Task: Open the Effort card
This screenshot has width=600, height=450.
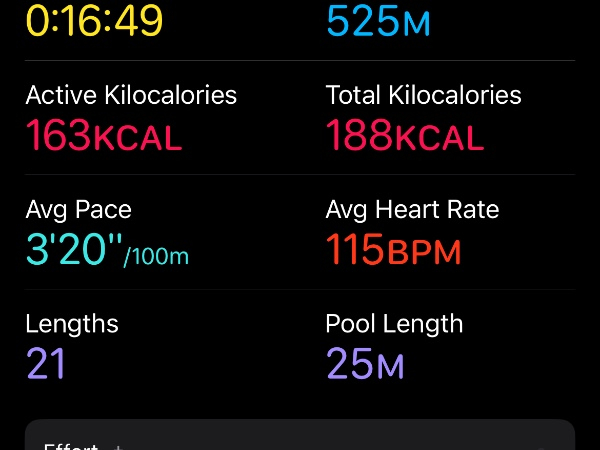Action: tap(300, 437)
